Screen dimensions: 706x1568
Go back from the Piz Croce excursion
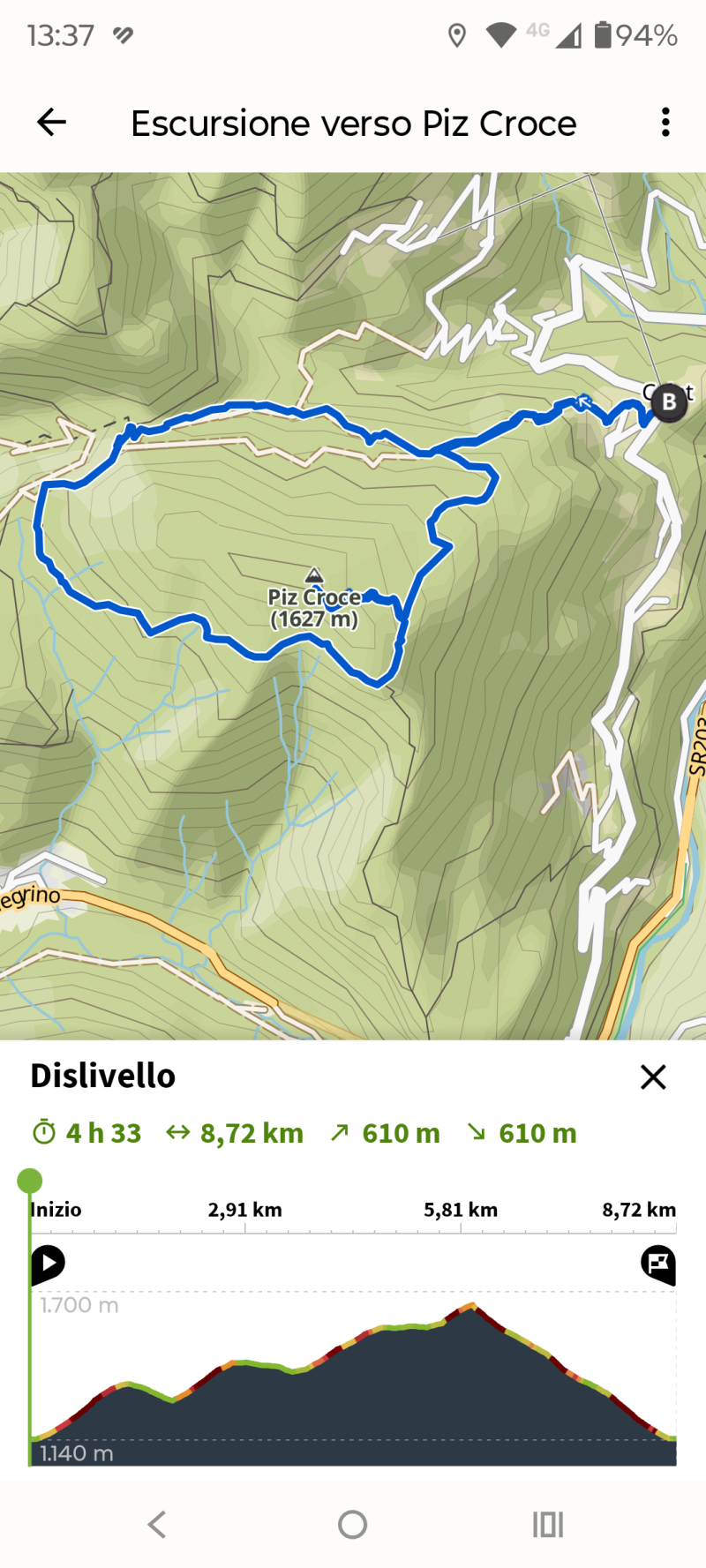[51, 123]
